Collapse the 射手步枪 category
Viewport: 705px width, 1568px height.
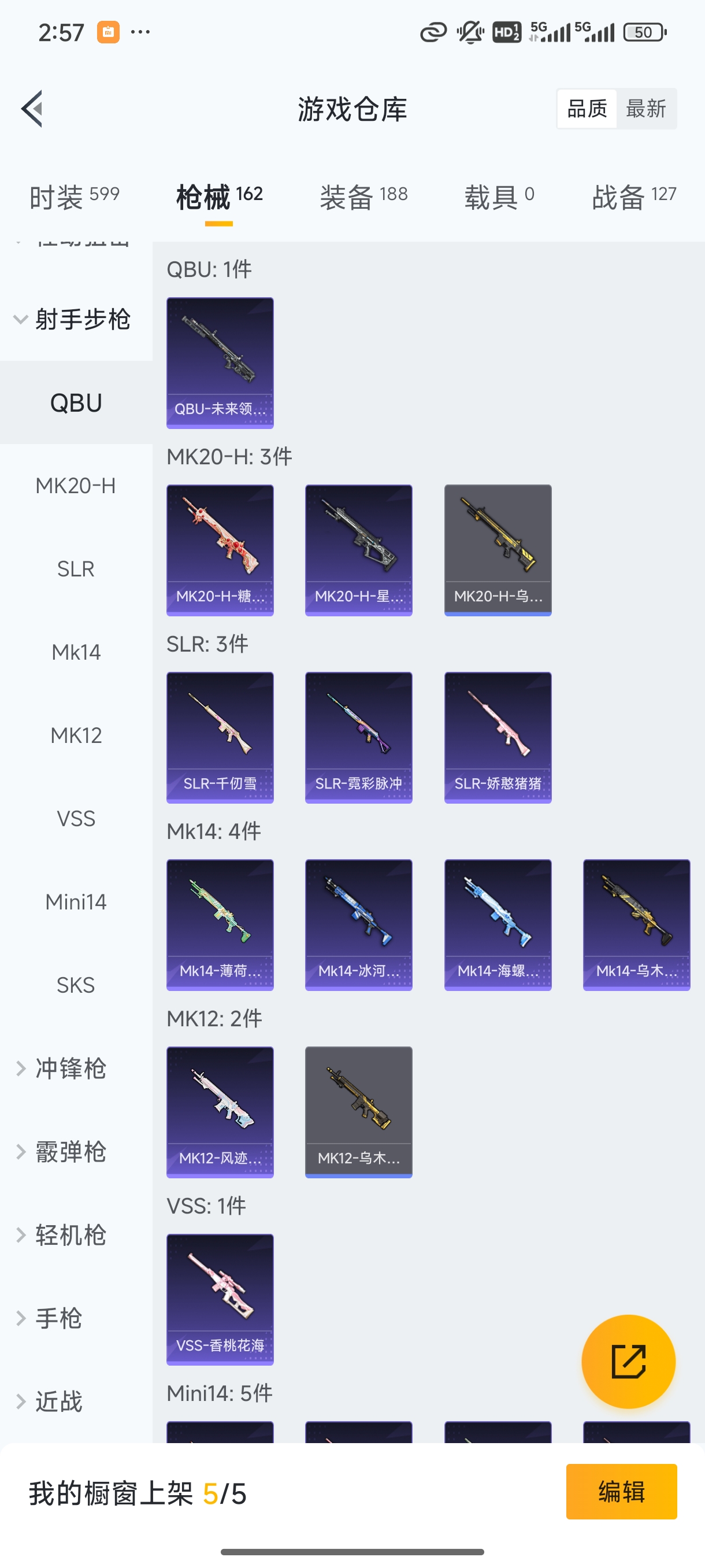[x=73, y=320]
